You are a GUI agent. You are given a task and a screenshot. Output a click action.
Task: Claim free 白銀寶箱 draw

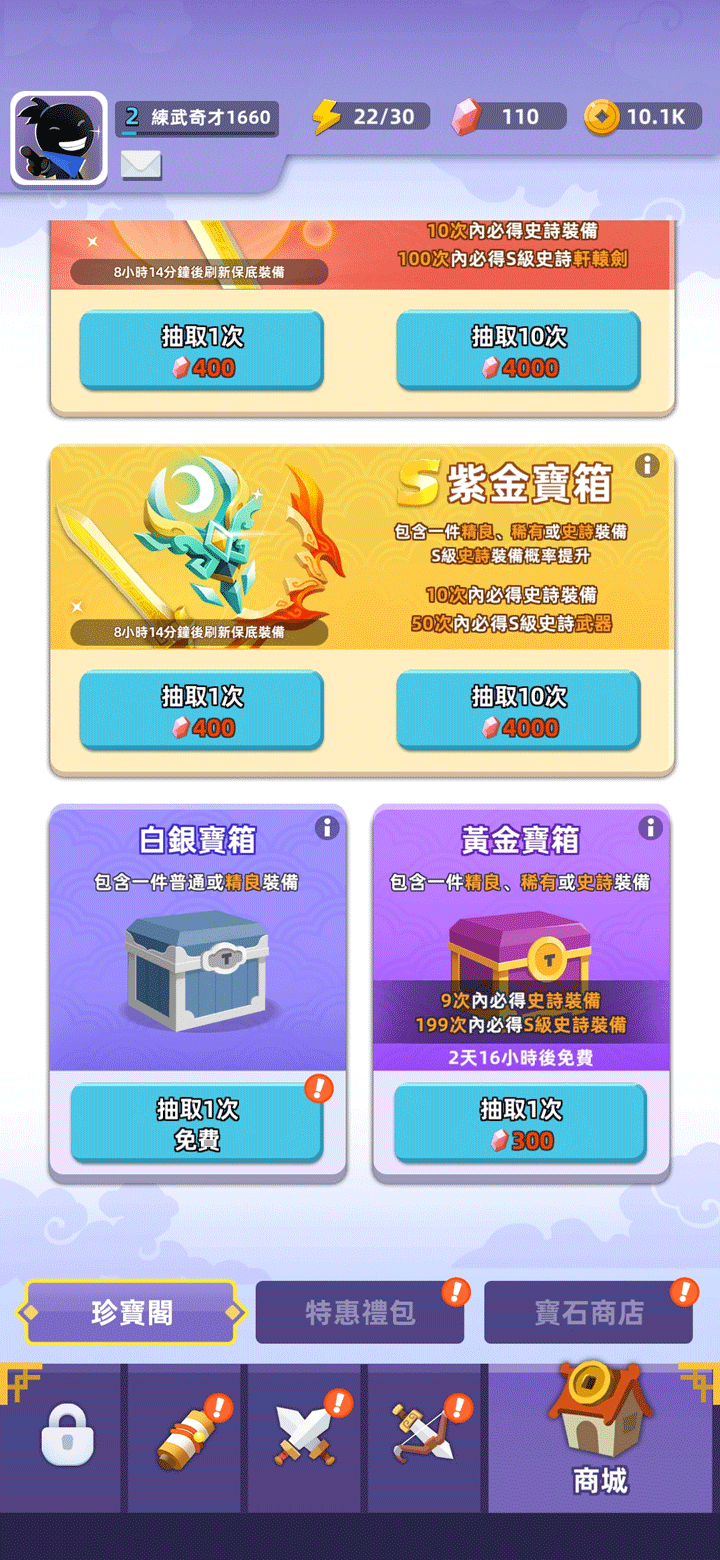(x=197, y=1123)
